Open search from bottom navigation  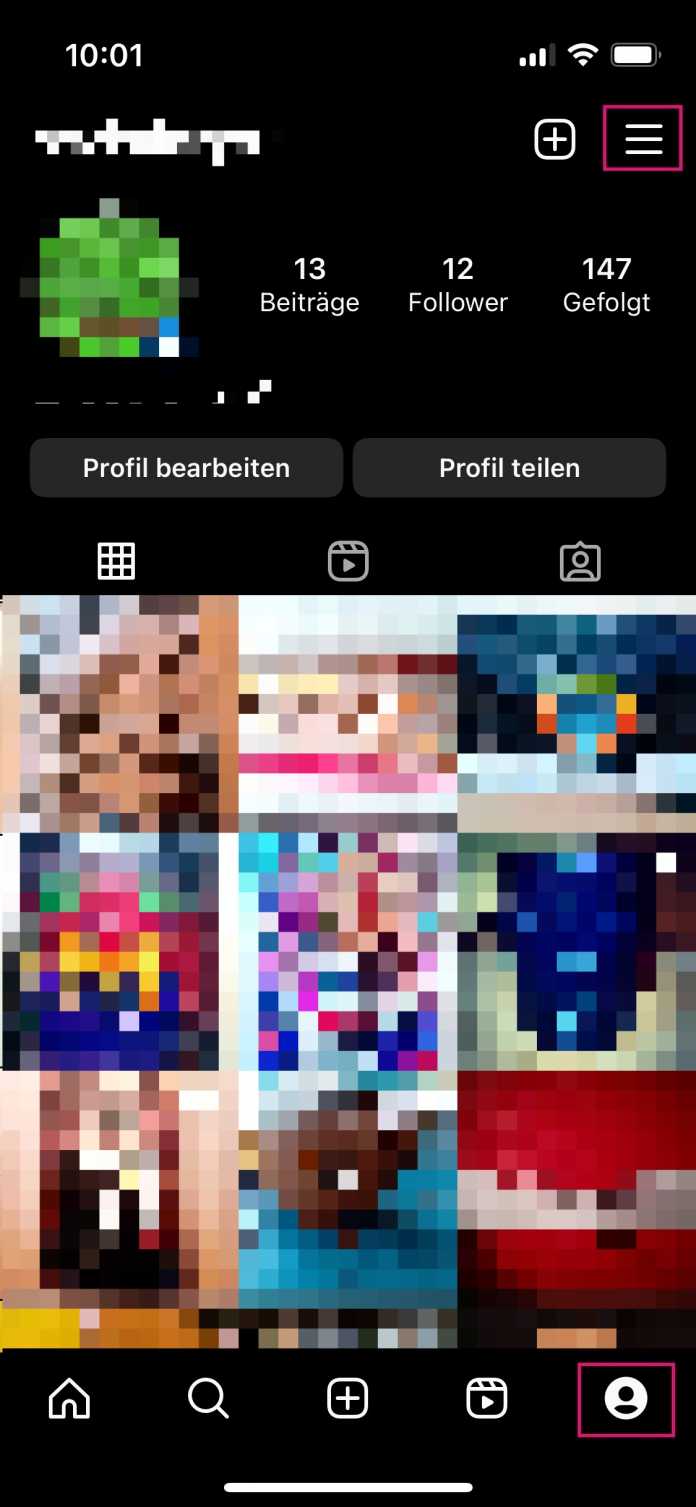208,1399
